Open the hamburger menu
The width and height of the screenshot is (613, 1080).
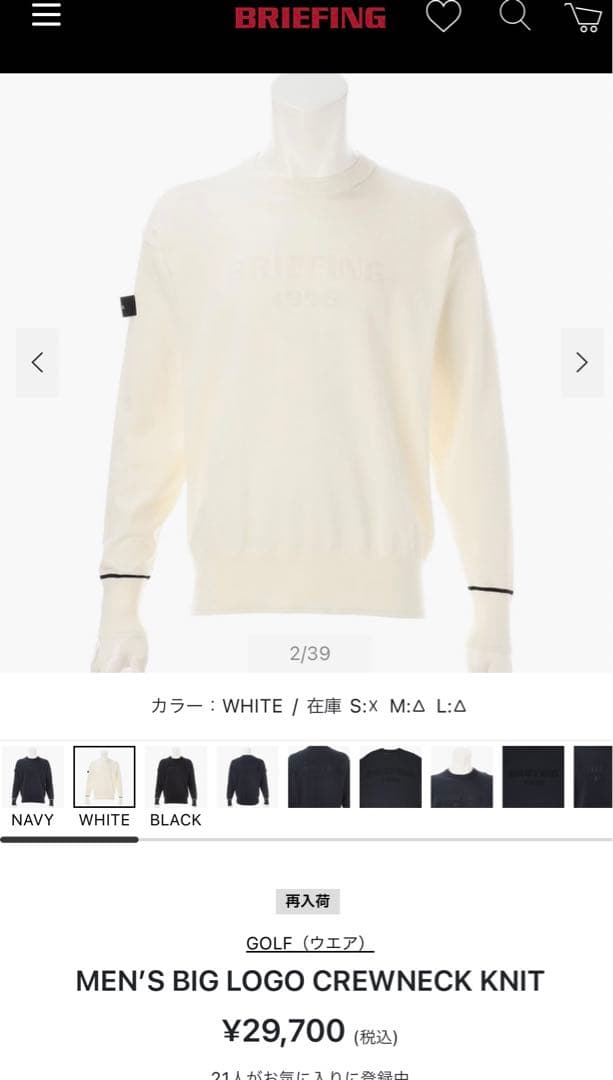[46, 15]
